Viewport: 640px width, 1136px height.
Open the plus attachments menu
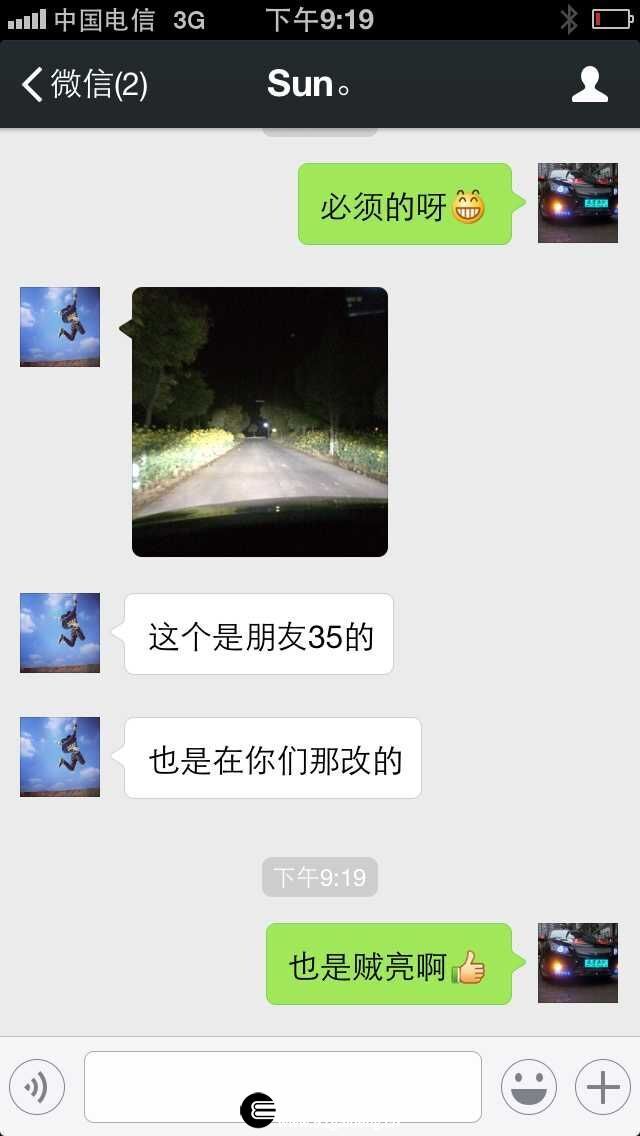[x=603, y=1087]
